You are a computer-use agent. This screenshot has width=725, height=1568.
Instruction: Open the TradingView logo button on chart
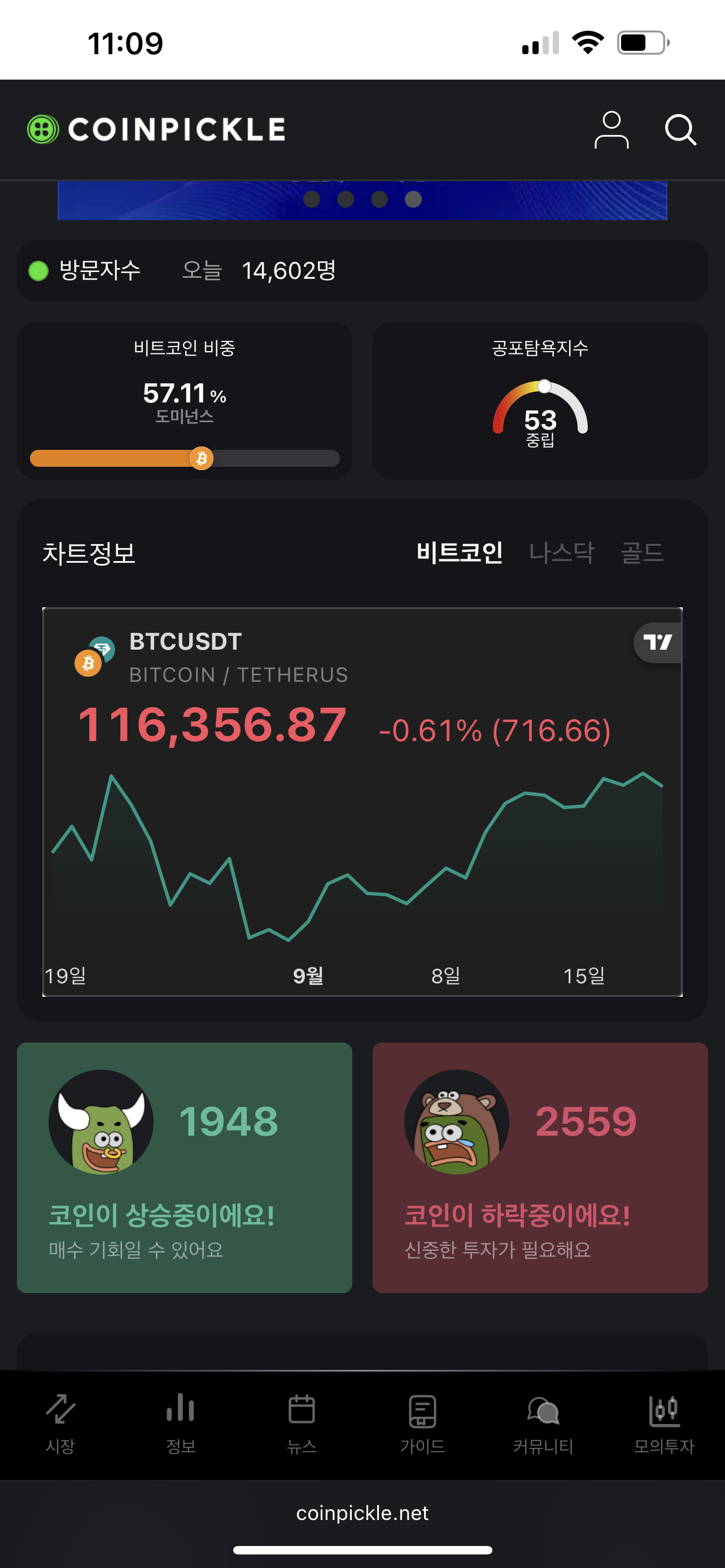[x=657, y=642]
